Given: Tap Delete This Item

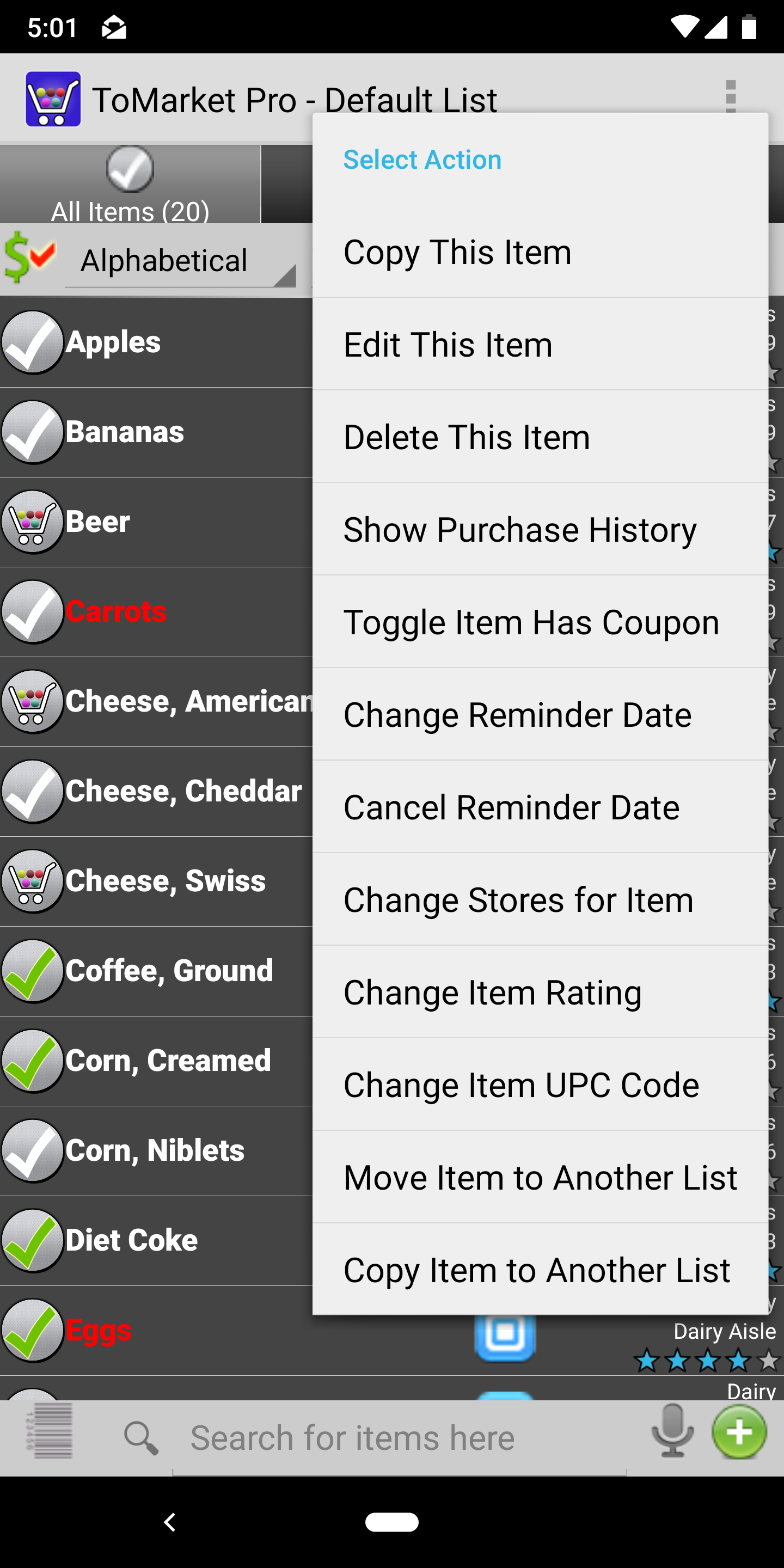Looking at the screenshot, I should pyautogui.click(x=540, y=437).
